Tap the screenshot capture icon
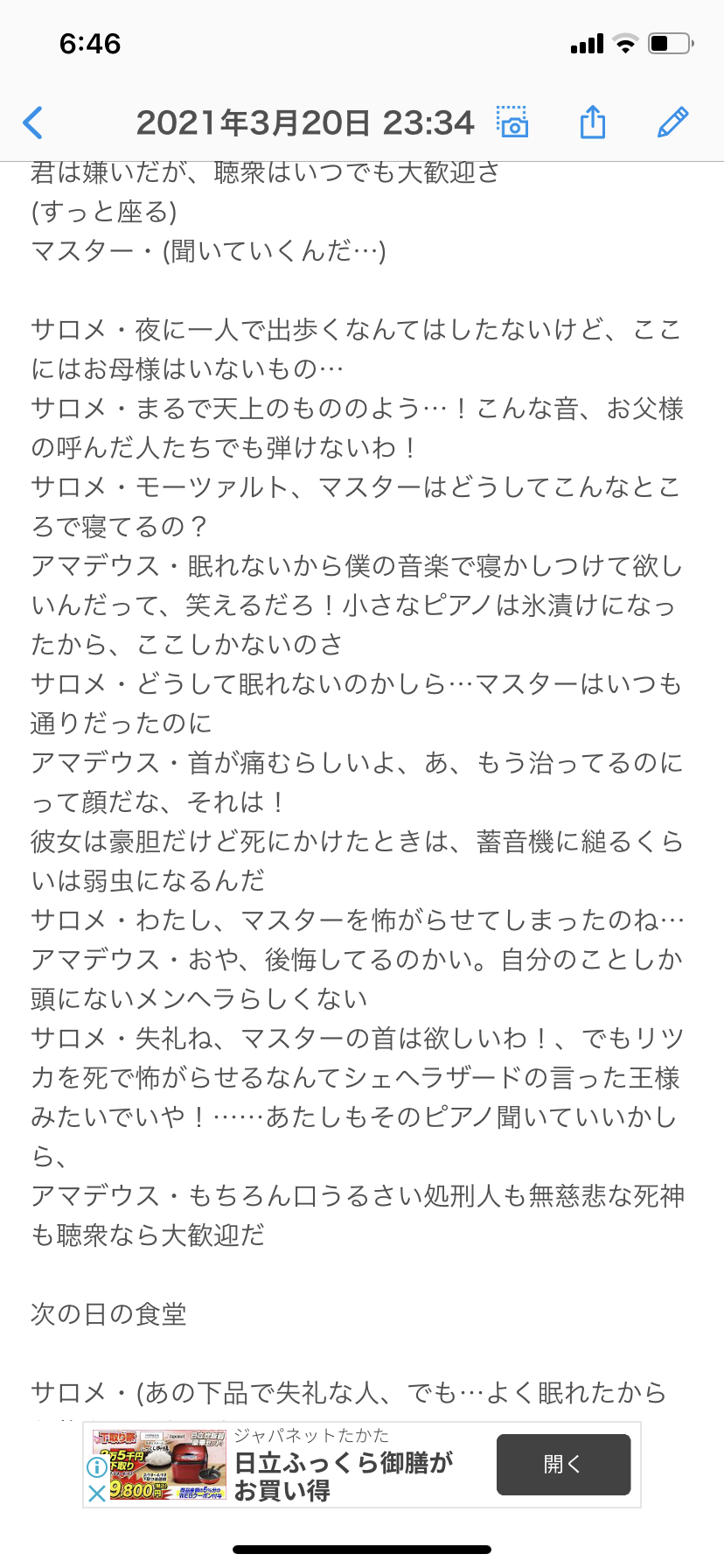 [513, 122]
